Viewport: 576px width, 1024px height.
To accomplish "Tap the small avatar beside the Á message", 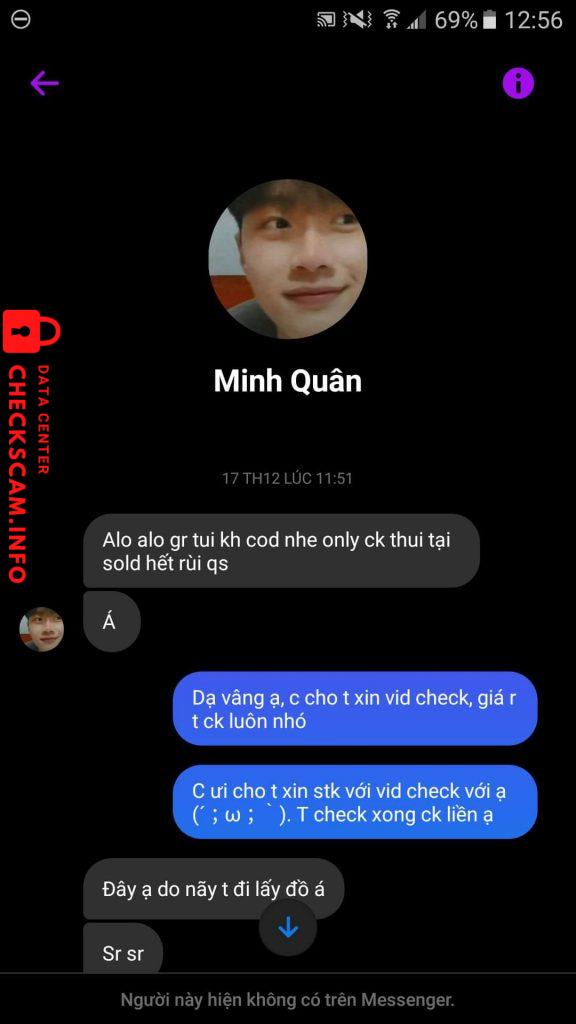I will pos(42,630).
